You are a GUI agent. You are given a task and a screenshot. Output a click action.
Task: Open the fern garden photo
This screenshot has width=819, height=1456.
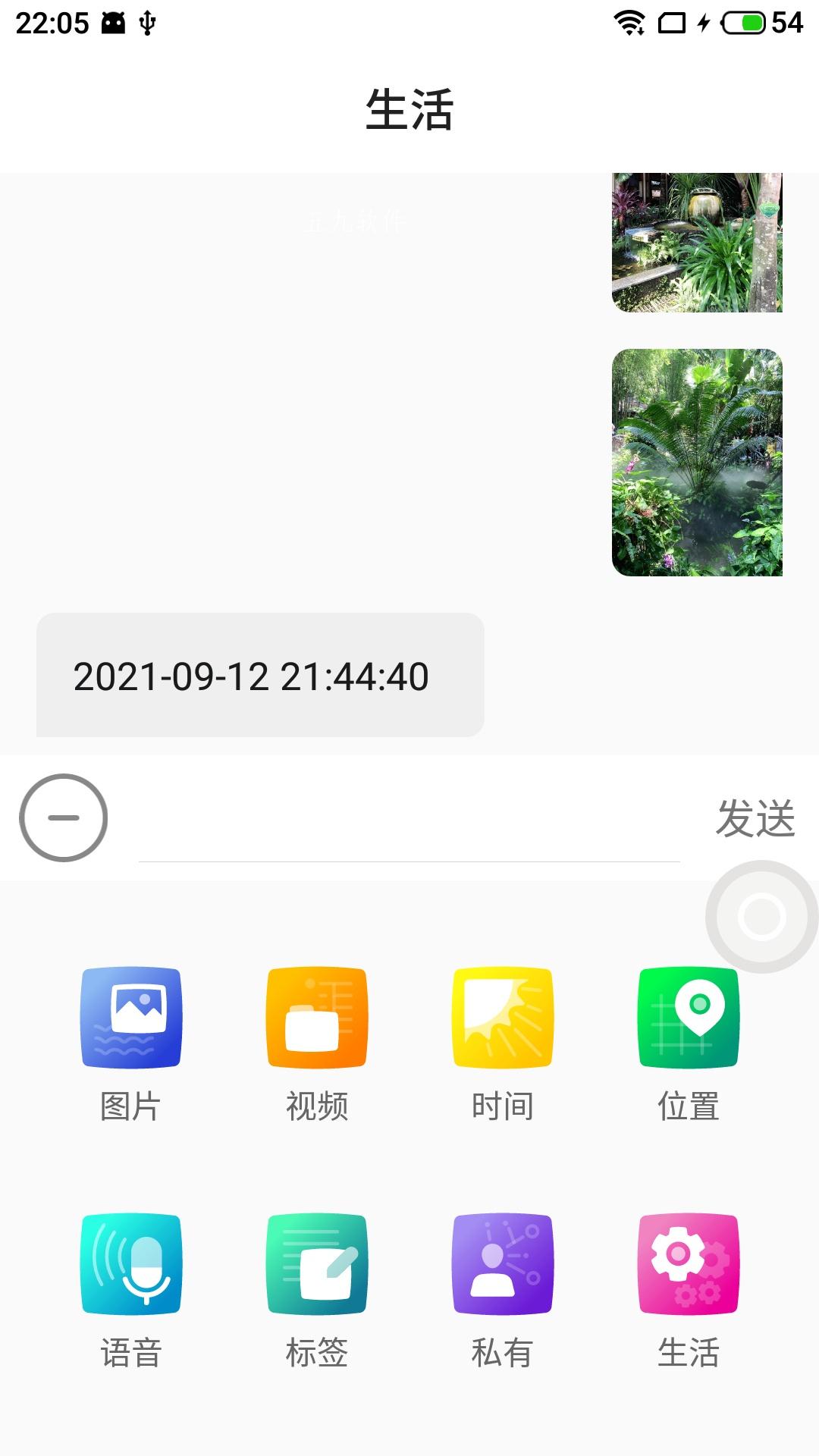coord(697,463)
